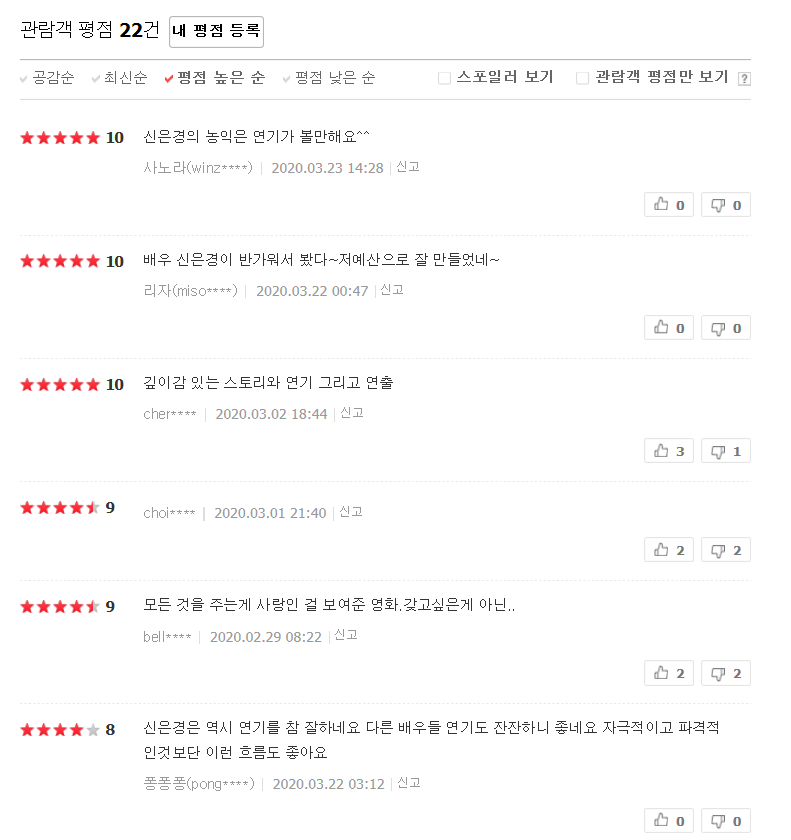Report the review by 퐁퐁퐁(pong****)
The width and height of the screenshot is (791, 840).
pyautogui.click(x=408, y=783)
